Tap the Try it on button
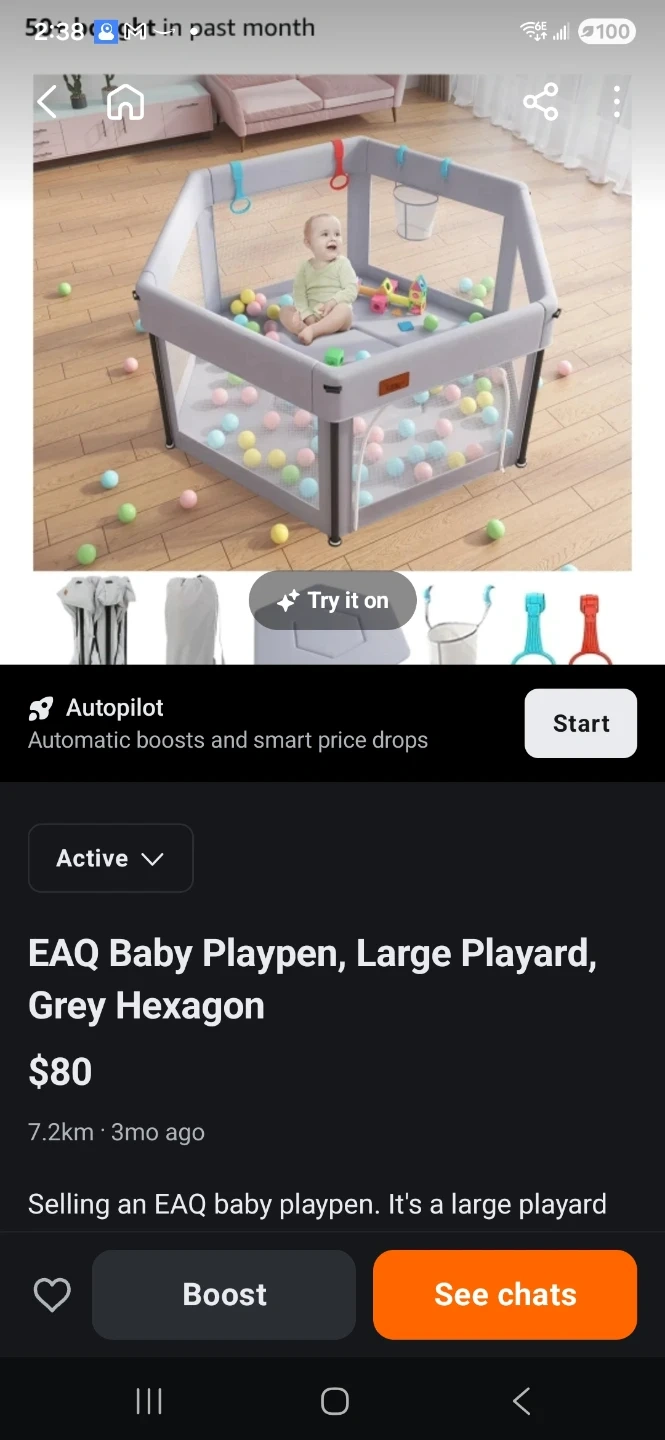665x1440 pixels. pos(333,600)
